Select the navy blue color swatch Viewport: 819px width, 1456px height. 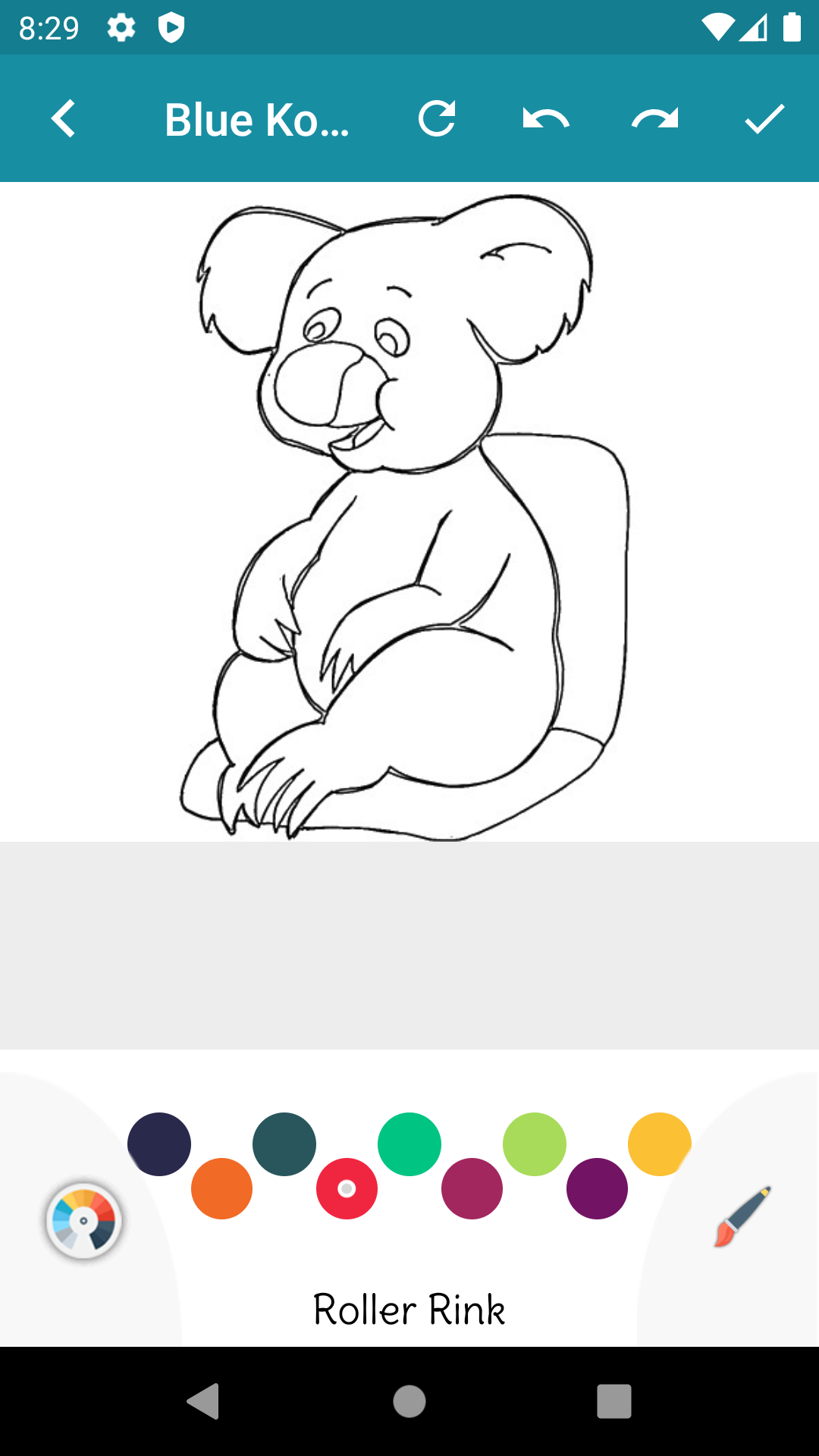click(159, 1144)
